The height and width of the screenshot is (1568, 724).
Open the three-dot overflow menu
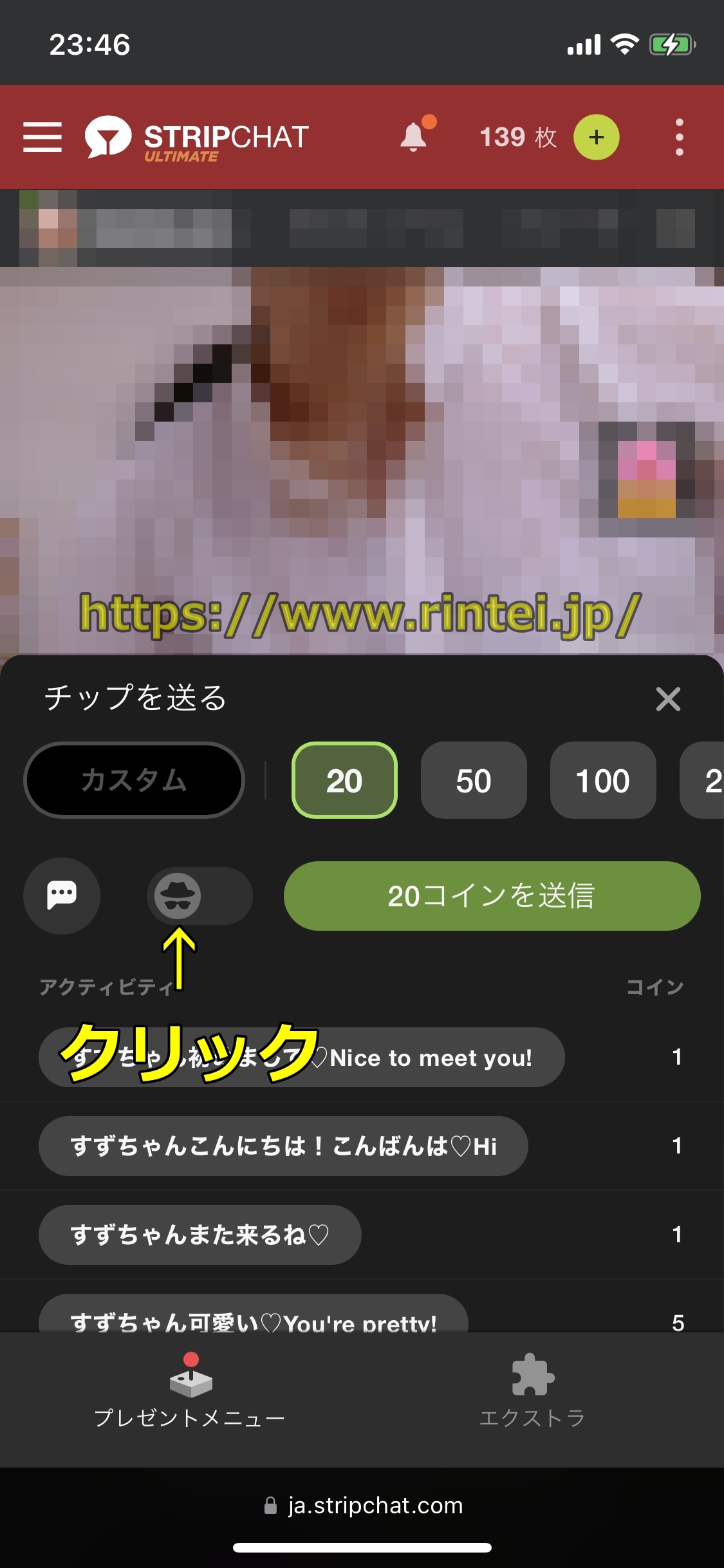pyautogui.click(x=679, y=136)
